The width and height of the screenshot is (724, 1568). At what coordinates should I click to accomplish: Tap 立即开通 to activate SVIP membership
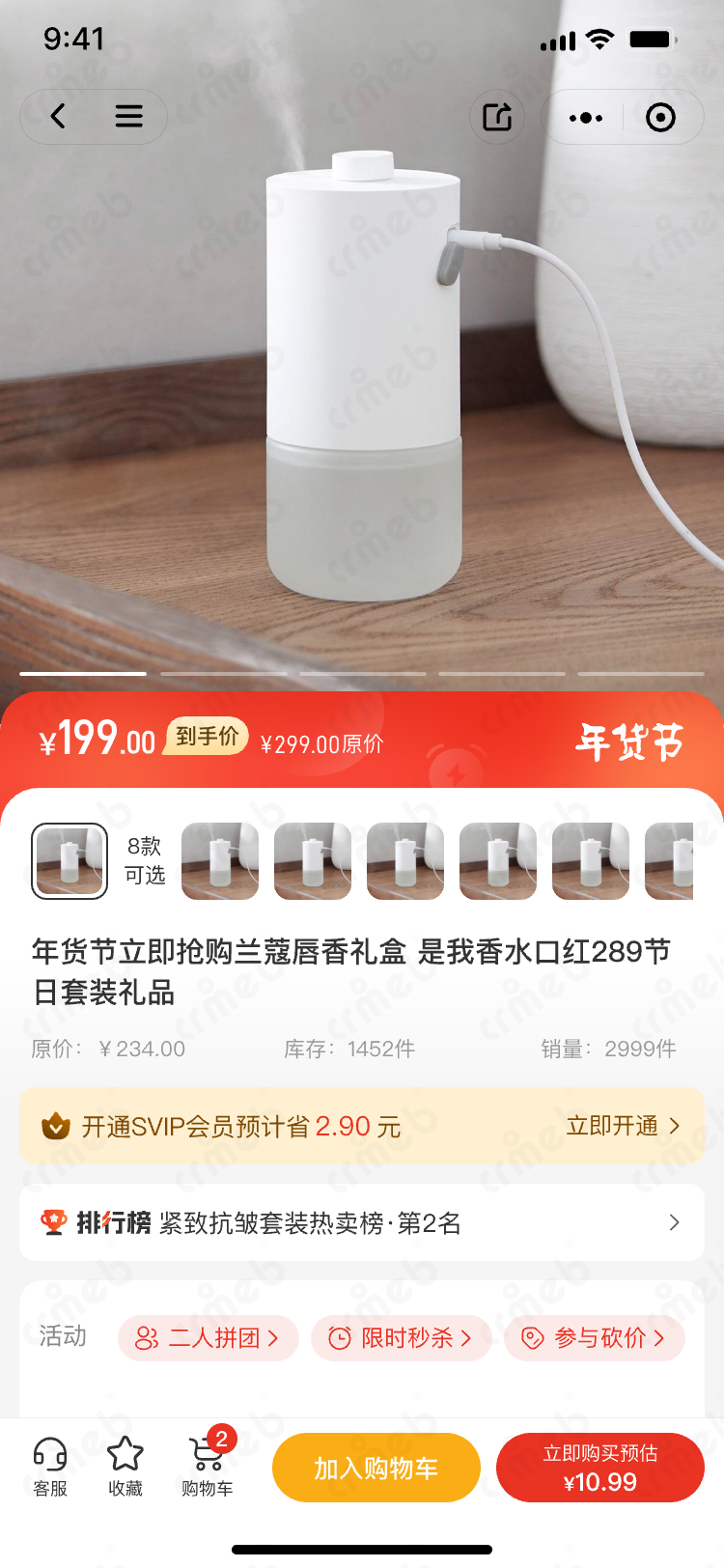(623, 1126)
